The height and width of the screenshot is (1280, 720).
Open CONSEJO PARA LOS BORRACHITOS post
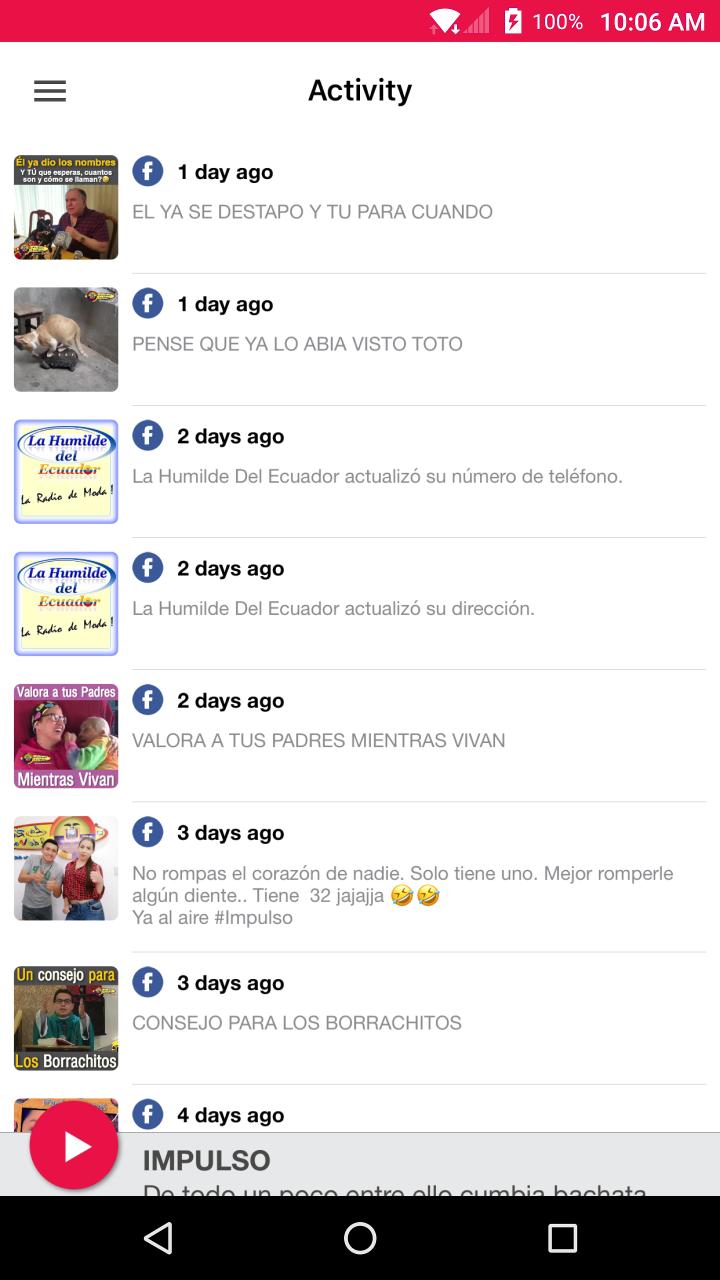[x=360, y=1018]
